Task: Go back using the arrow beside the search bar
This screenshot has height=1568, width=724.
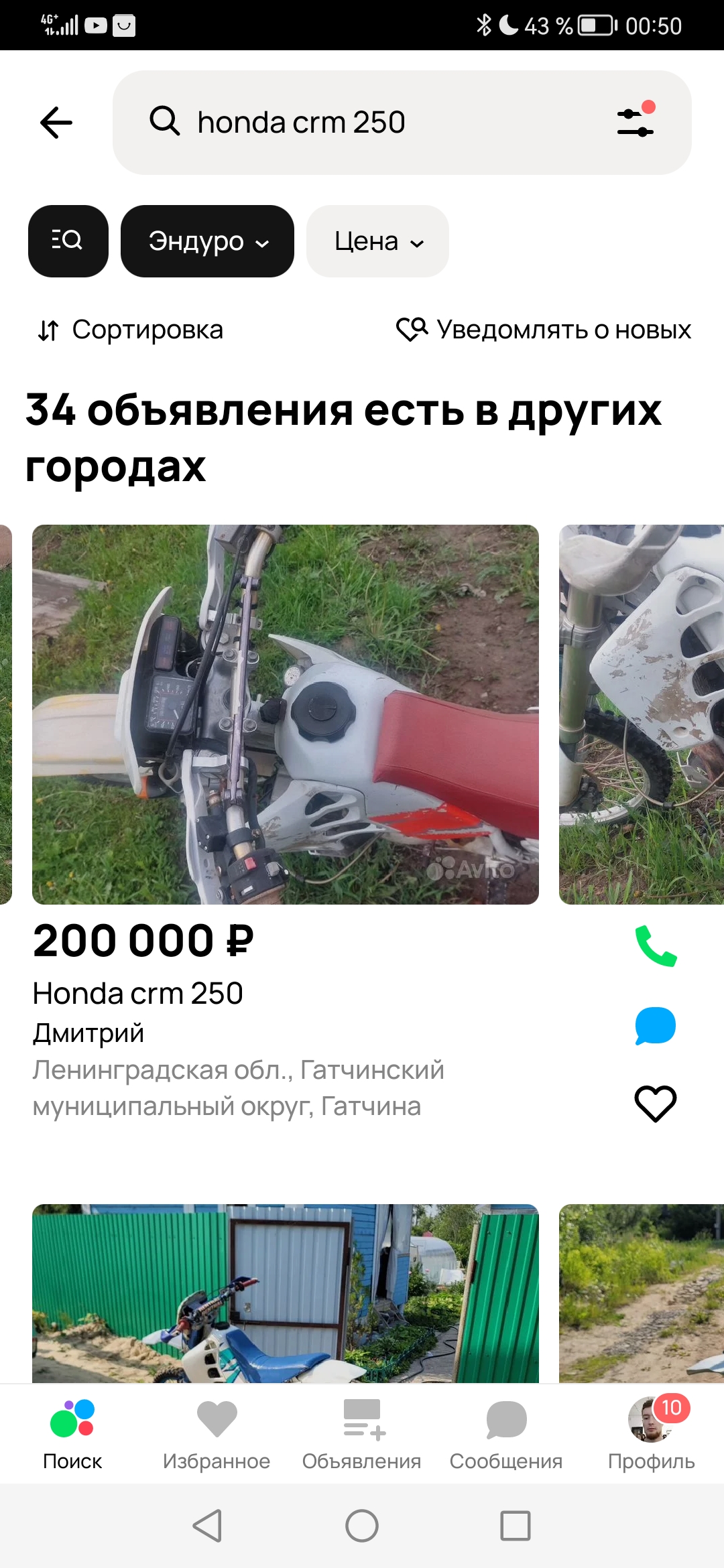Action: tap(56, 123)
